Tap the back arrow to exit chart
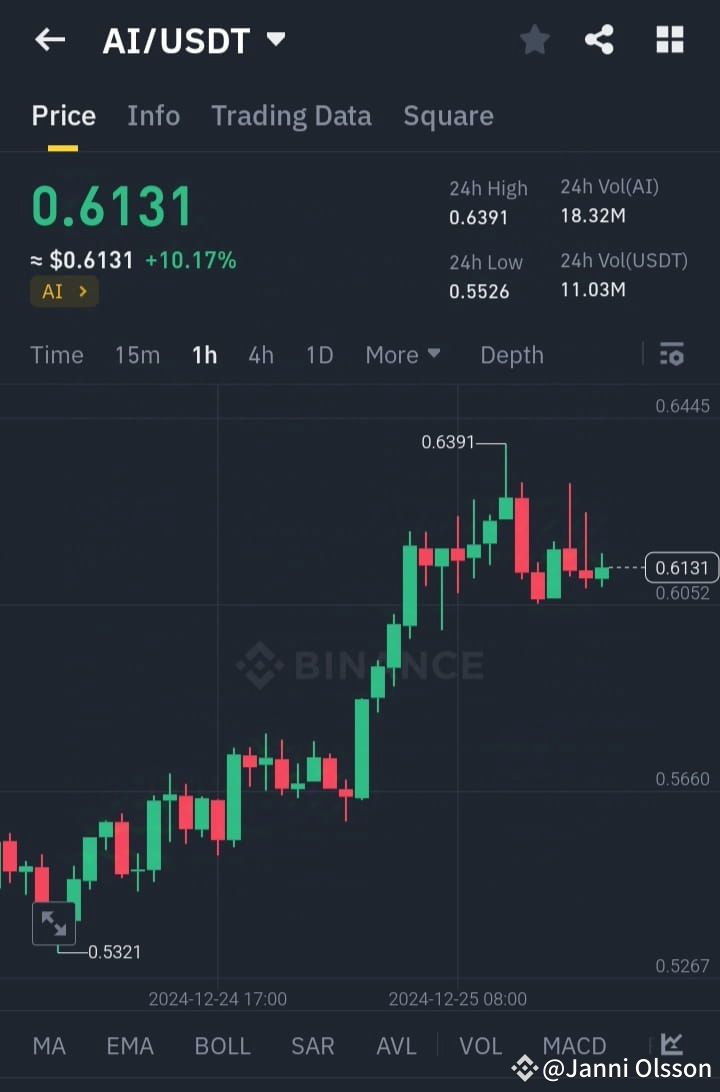 pos(49,39)
